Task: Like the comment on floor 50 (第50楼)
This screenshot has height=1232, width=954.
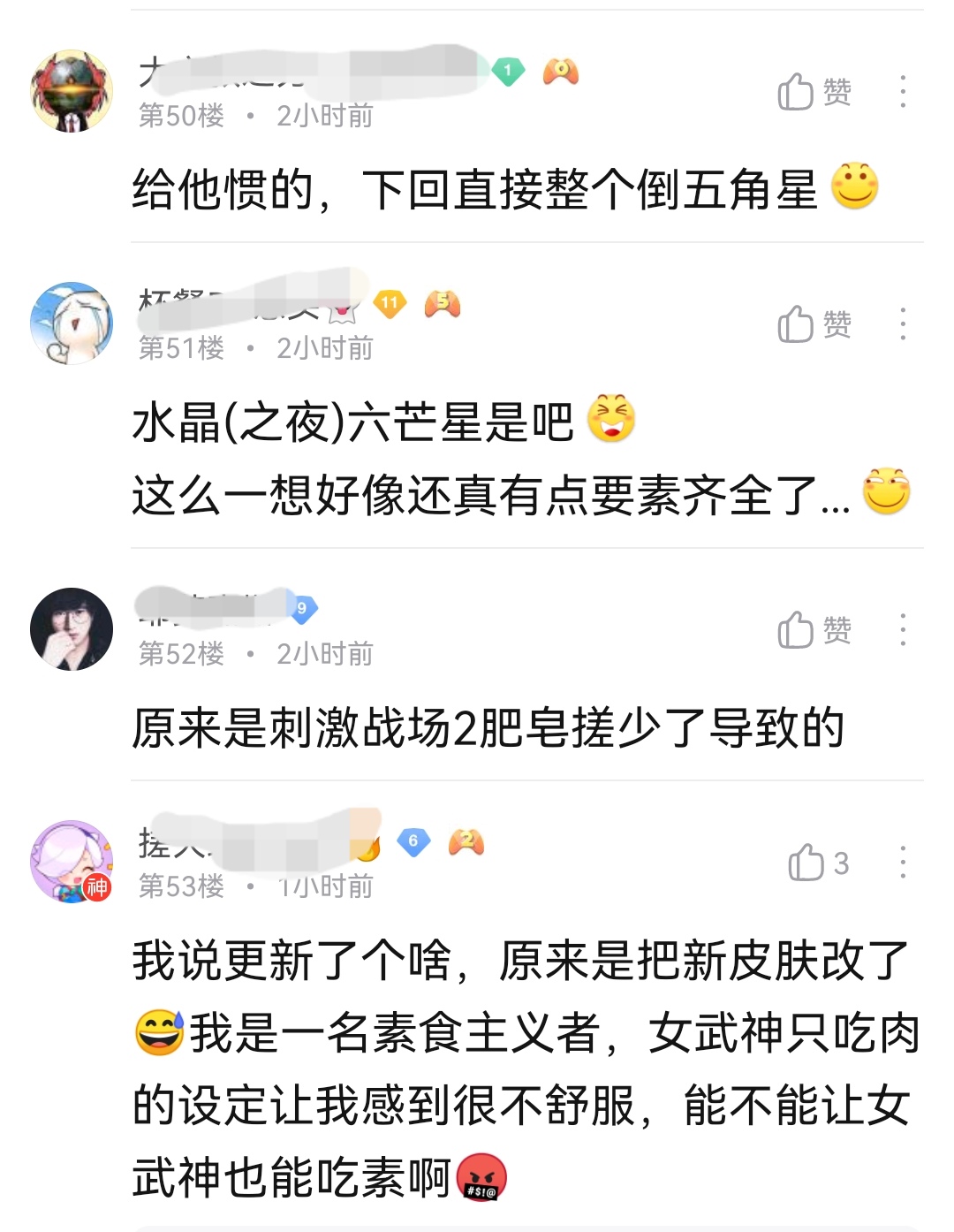Action: click(x=814, y=92)
